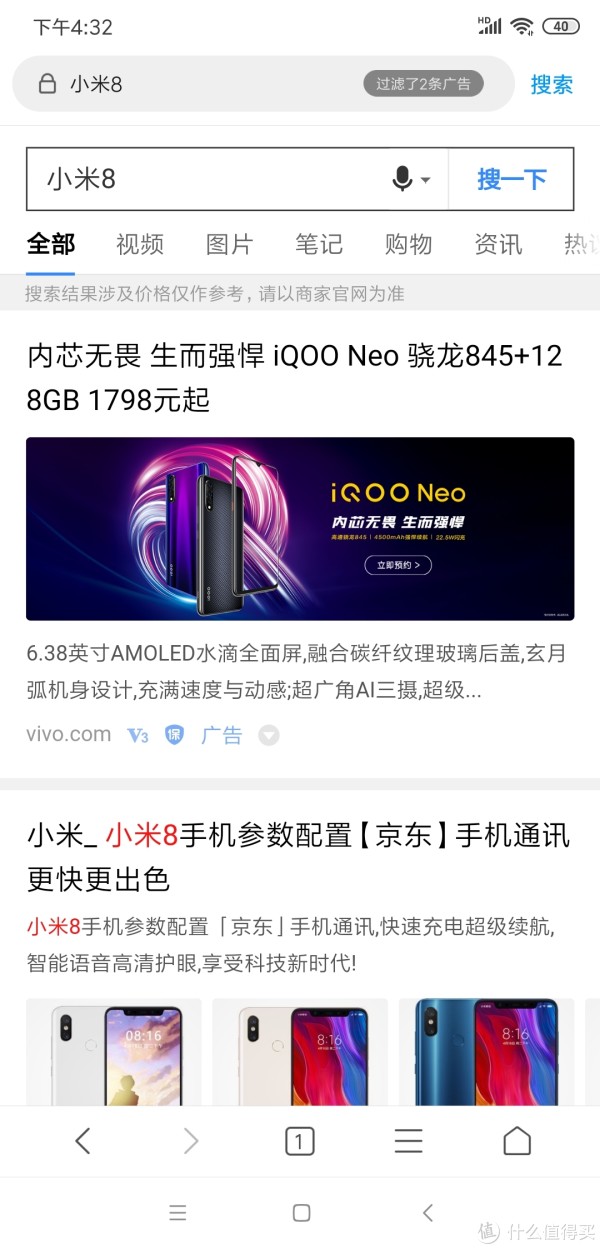Switch to the 图片 tab
The height and width of the screenshot is (1249, 600).
click(x=229, y=244)
